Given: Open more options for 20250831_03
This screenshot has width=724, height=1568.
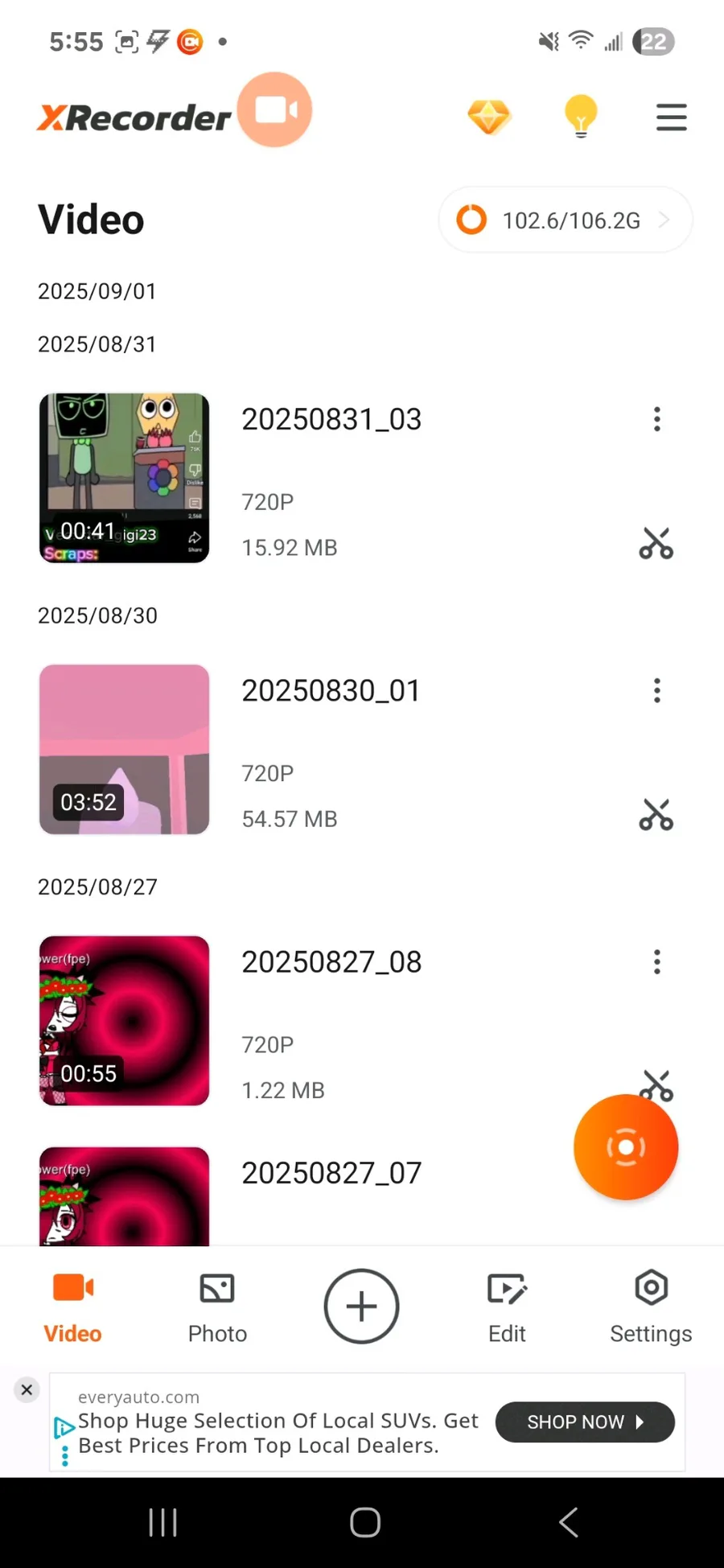Looking at the screenshot, I should pos(657,419).
